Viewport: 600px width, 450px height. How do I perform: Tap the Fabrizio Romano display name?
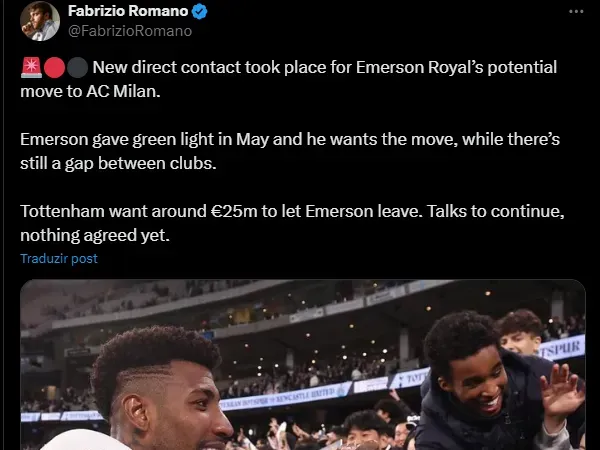click(x=125, y=12)
